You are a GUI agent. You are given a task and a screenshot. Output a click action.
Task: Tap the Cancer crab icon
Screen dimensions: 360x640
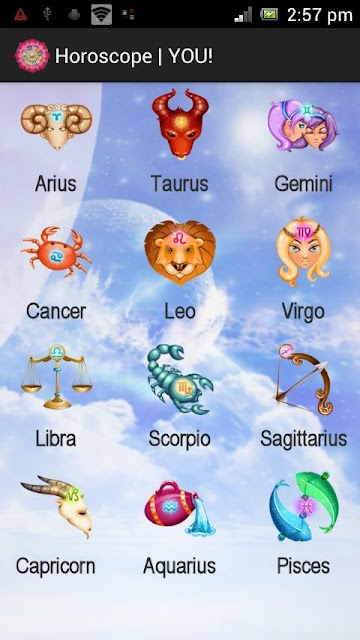[56, 253]
